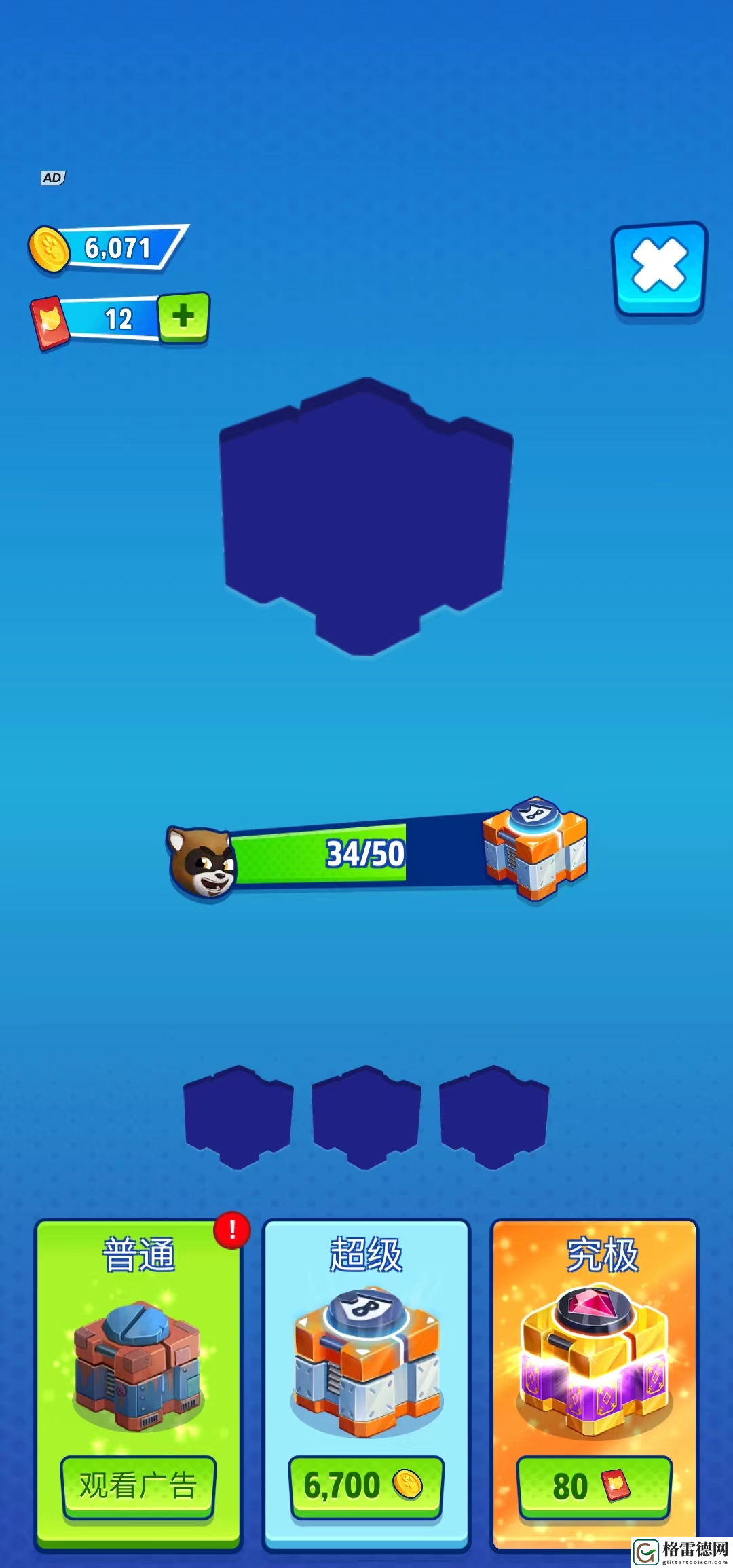The height and width of the screenshot is (1568, 733).
Task: Select the 究极 crate card
Action: tap(595, 1351)
